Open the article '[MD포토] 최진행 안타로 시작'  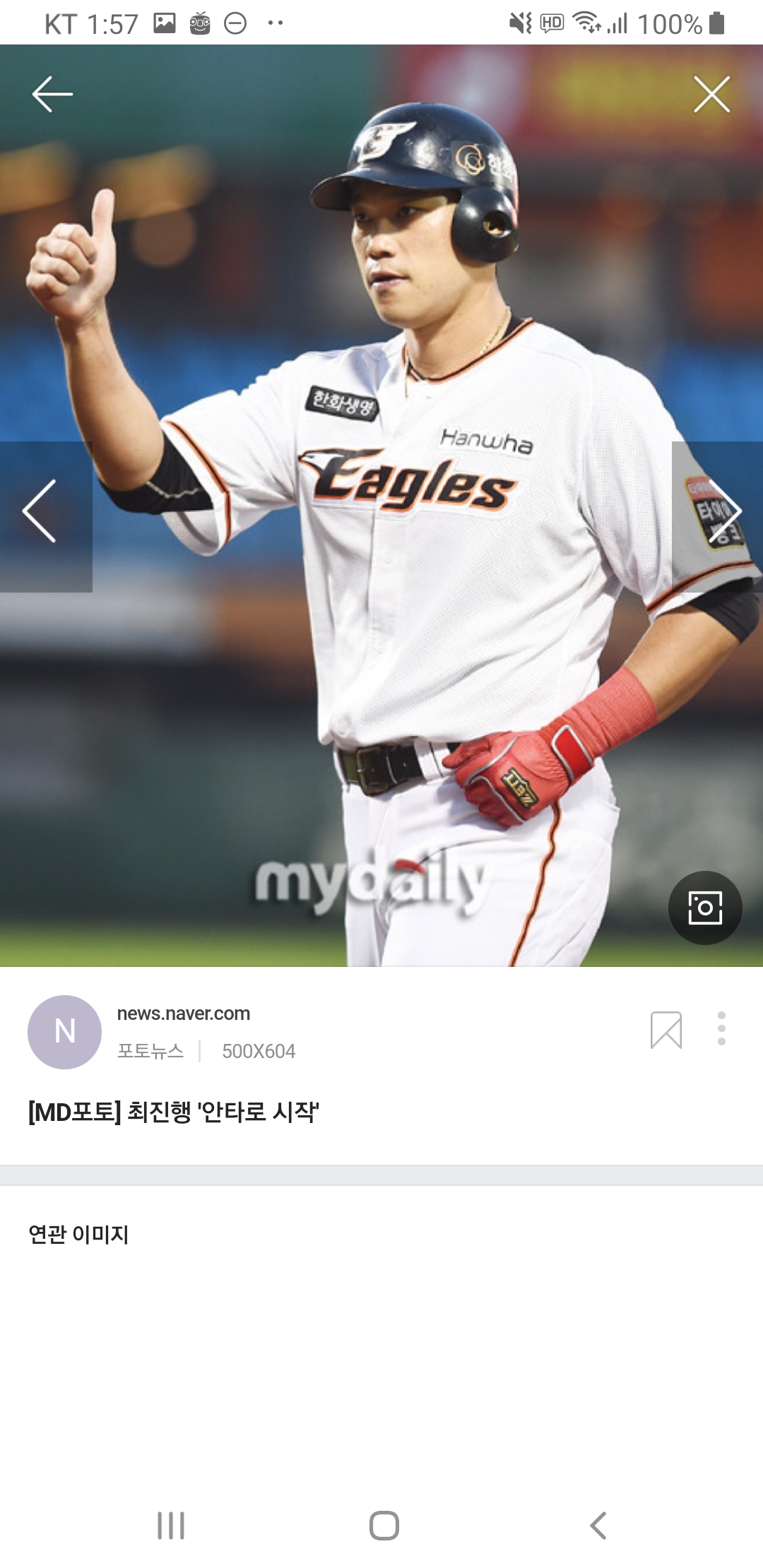tap(174, 1112)
